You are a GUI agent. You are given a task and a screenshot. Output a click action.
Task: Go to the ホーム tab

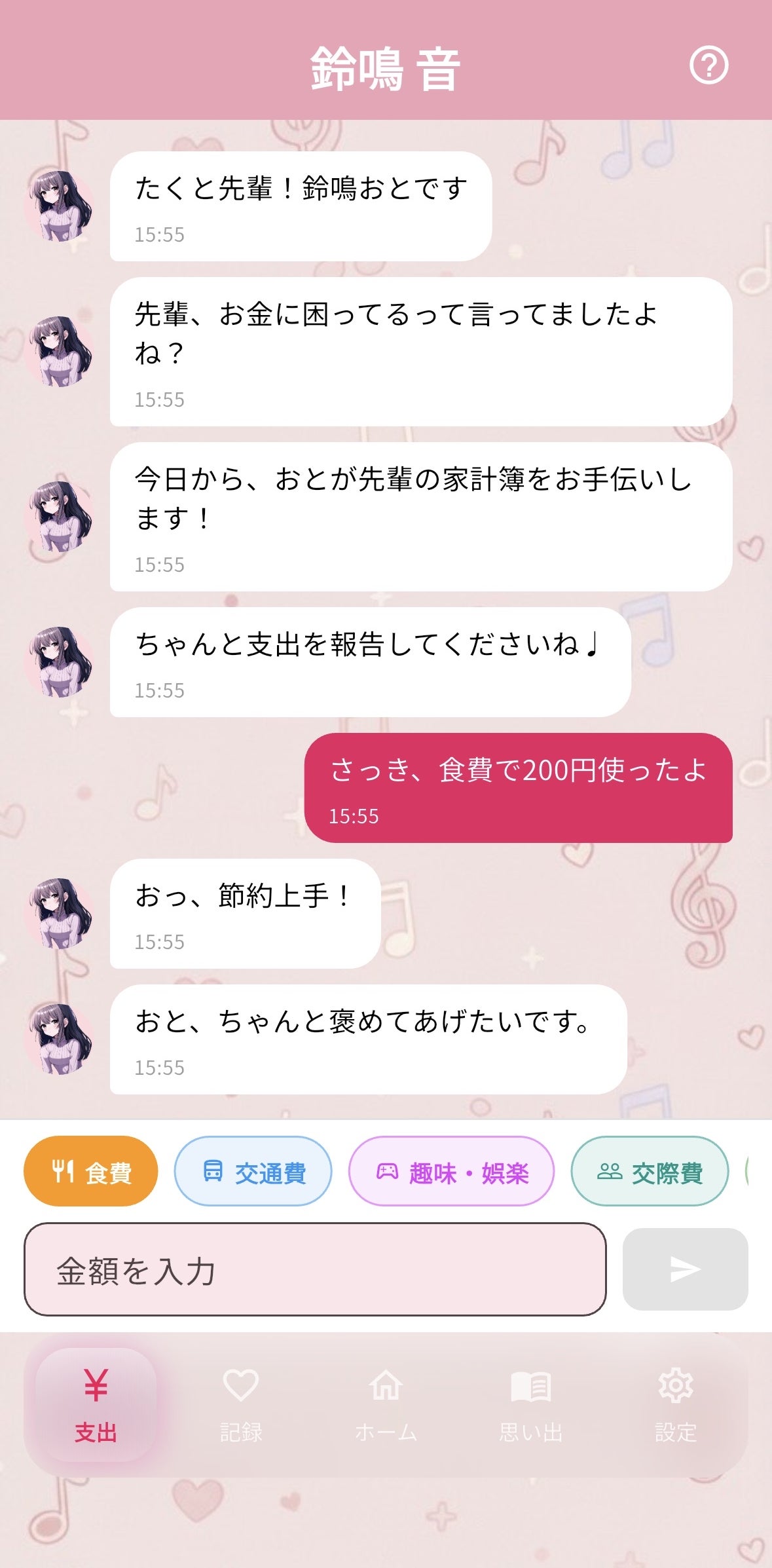[386, 1404]
